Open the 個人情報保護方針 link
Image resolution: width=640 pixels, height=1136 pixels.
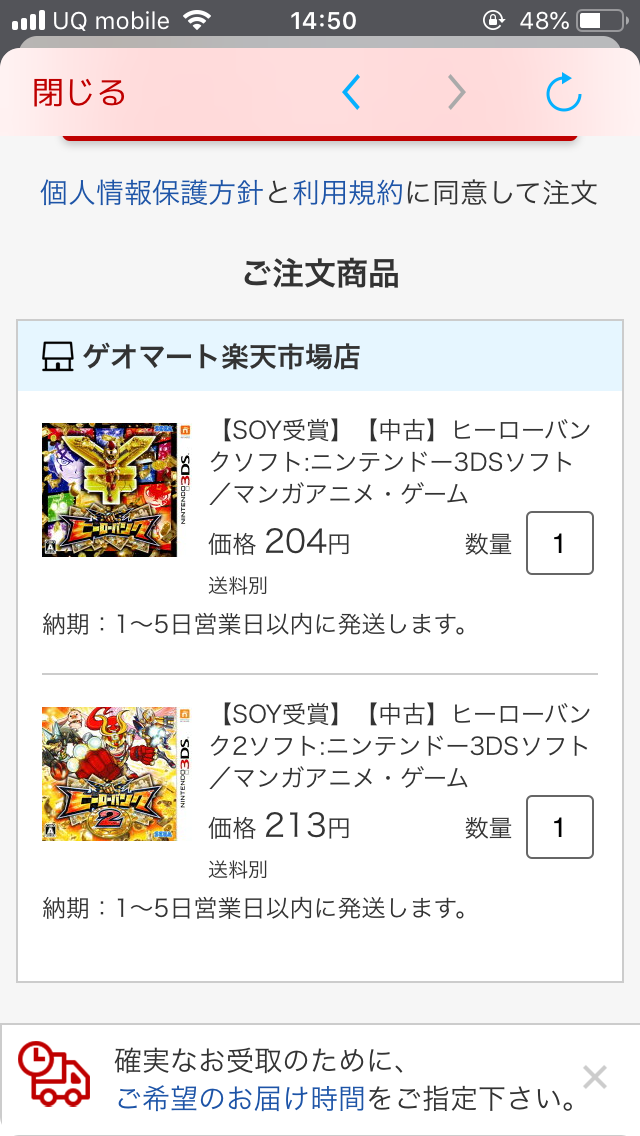pyautogui.click(x=151, y=192)
